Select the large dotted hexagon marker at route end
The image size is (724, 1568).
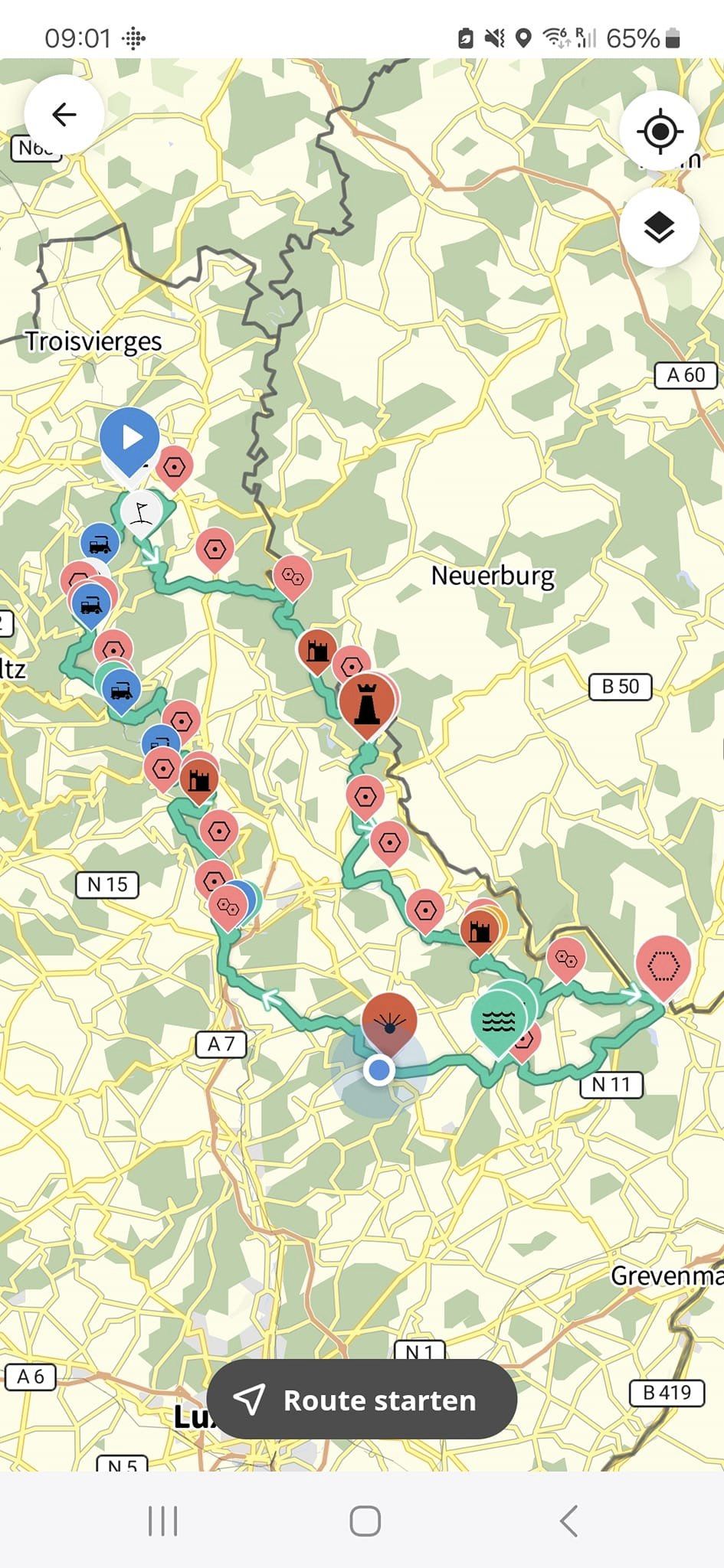[x=663, y=967]
